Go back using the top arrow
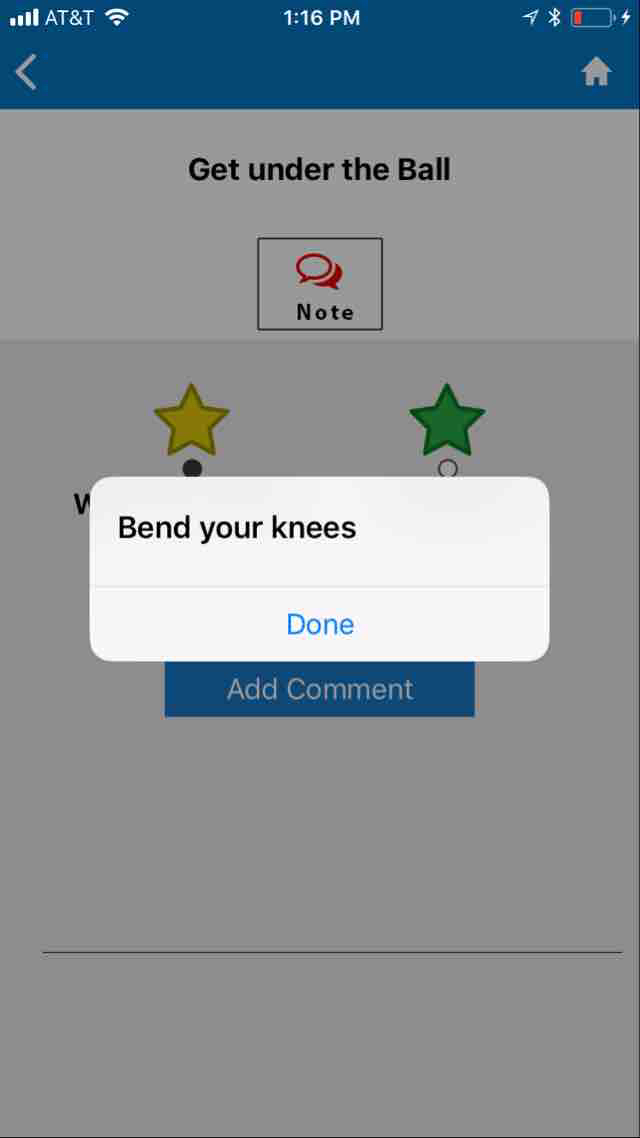Viewport: 640px width, 1138px height. pos(27,72)
